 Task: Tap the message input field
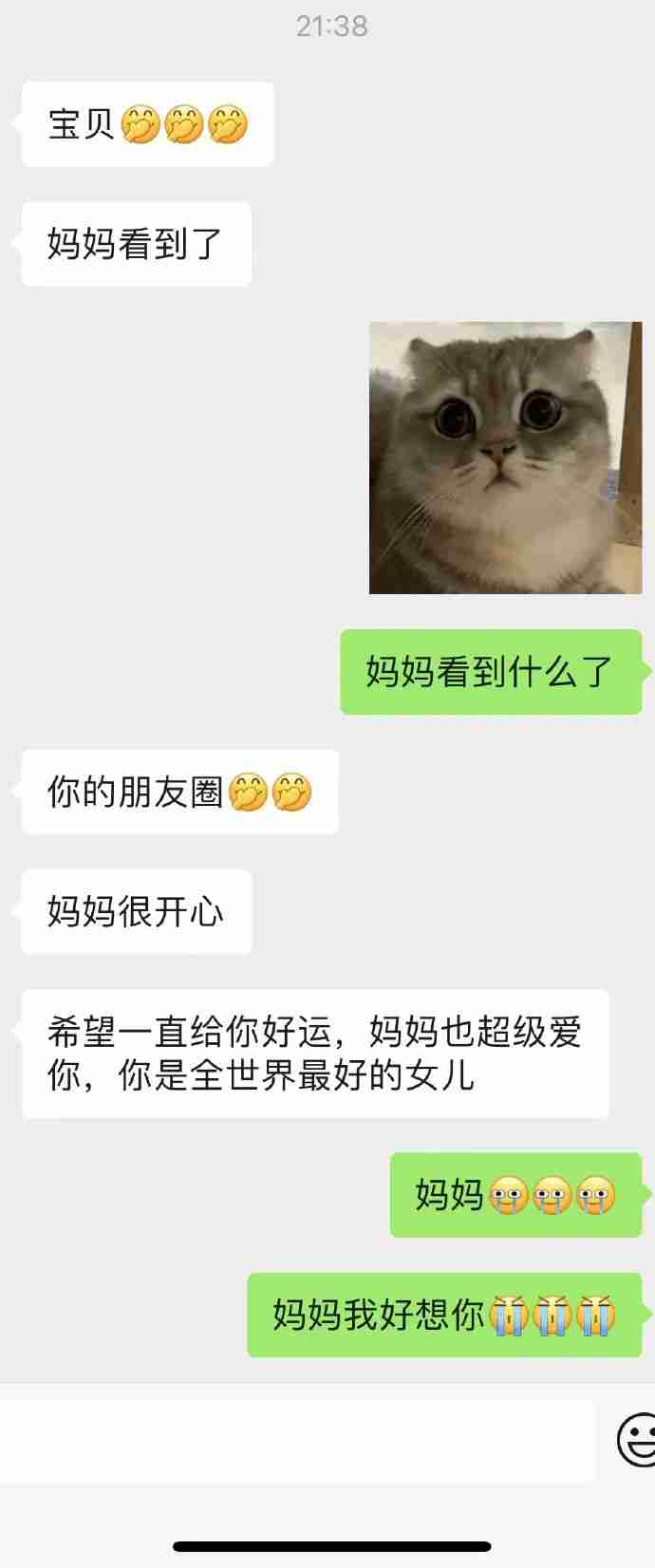click(x=296, y=1439)
